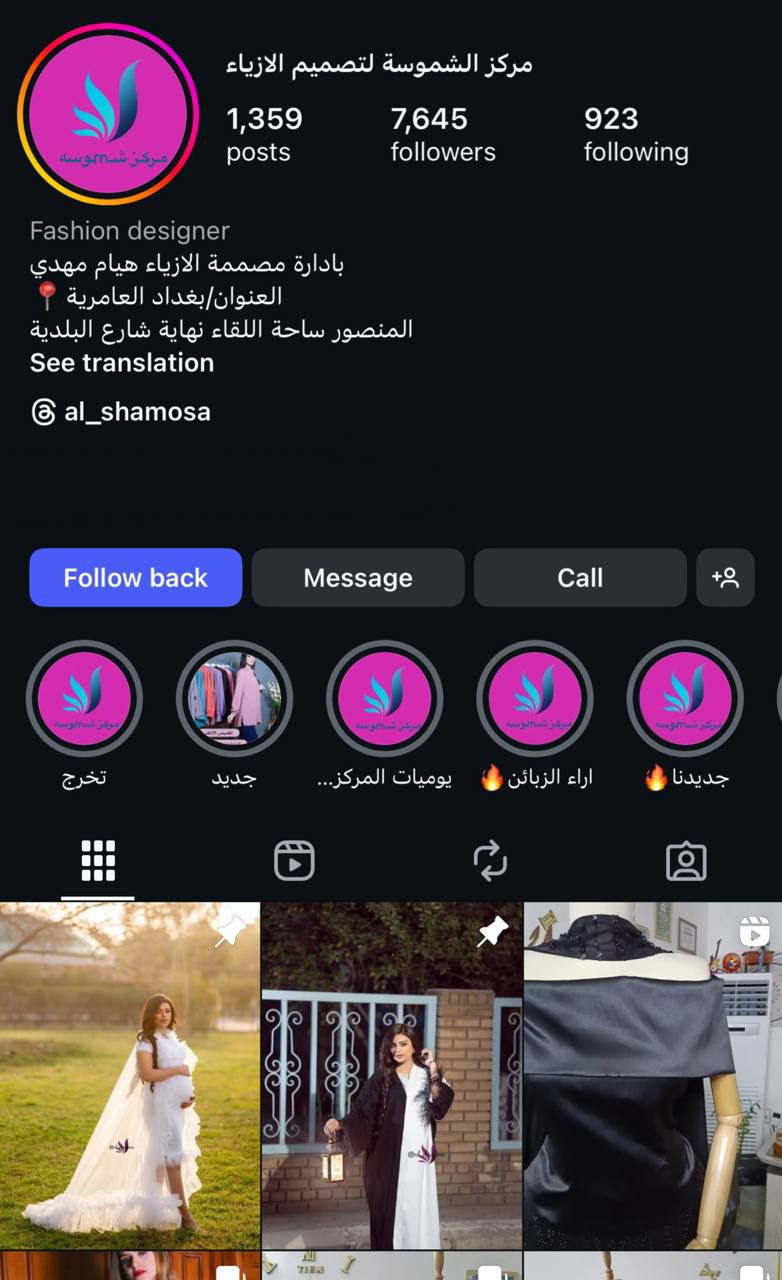Open the reel of black satin dress

click(652, 1075)
